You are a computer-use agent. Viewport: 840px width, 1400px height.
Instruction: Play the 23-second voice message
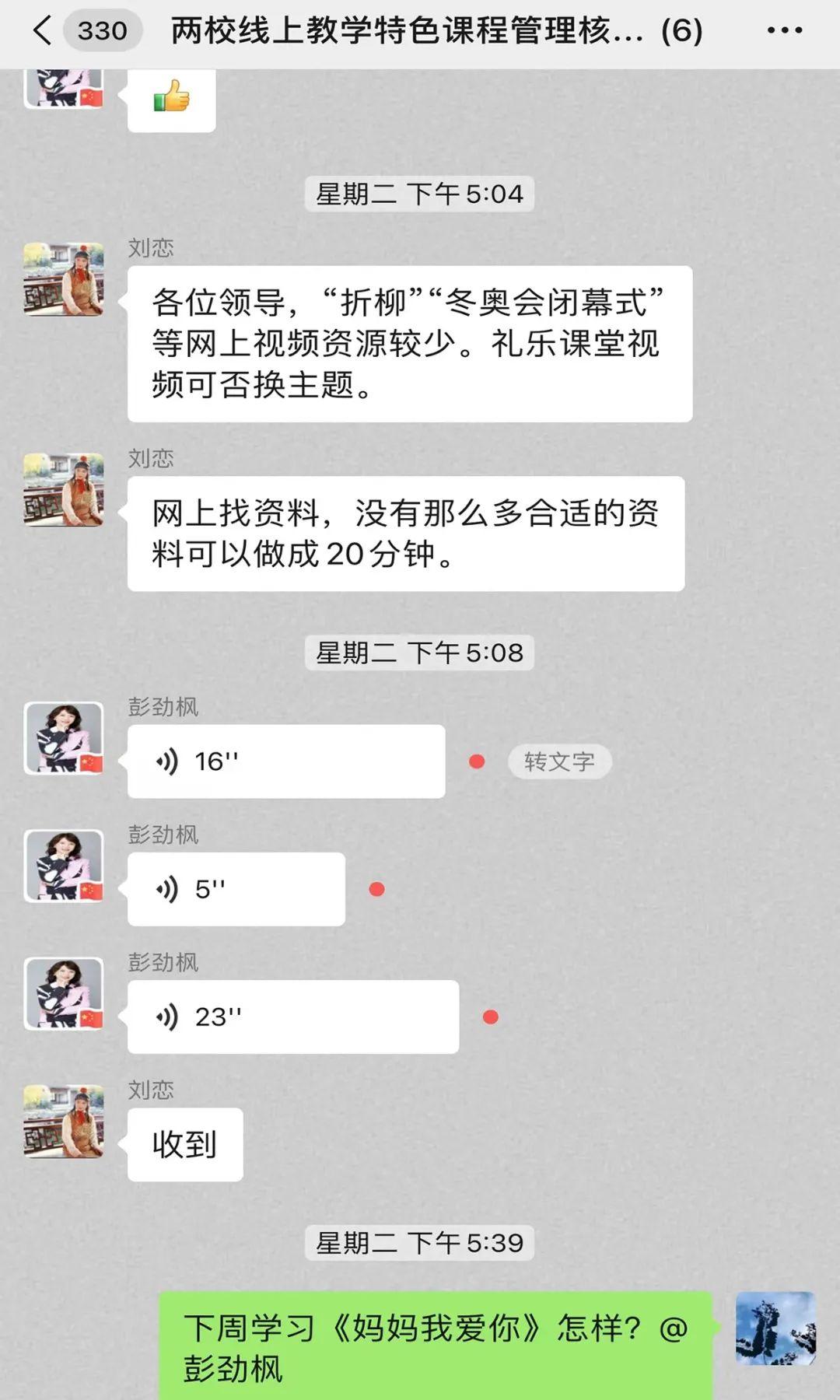point(292,1017)
